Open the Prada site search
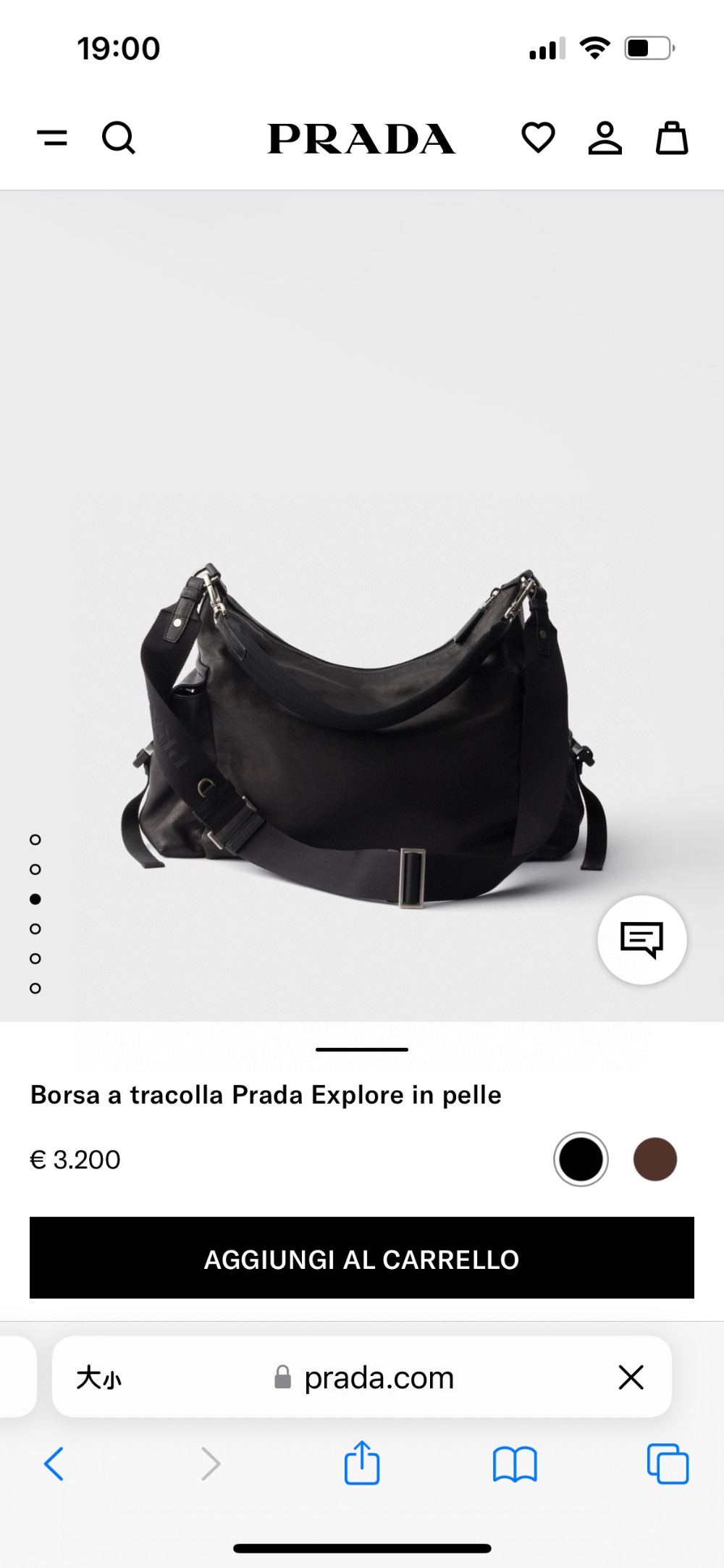 [119, 138]
